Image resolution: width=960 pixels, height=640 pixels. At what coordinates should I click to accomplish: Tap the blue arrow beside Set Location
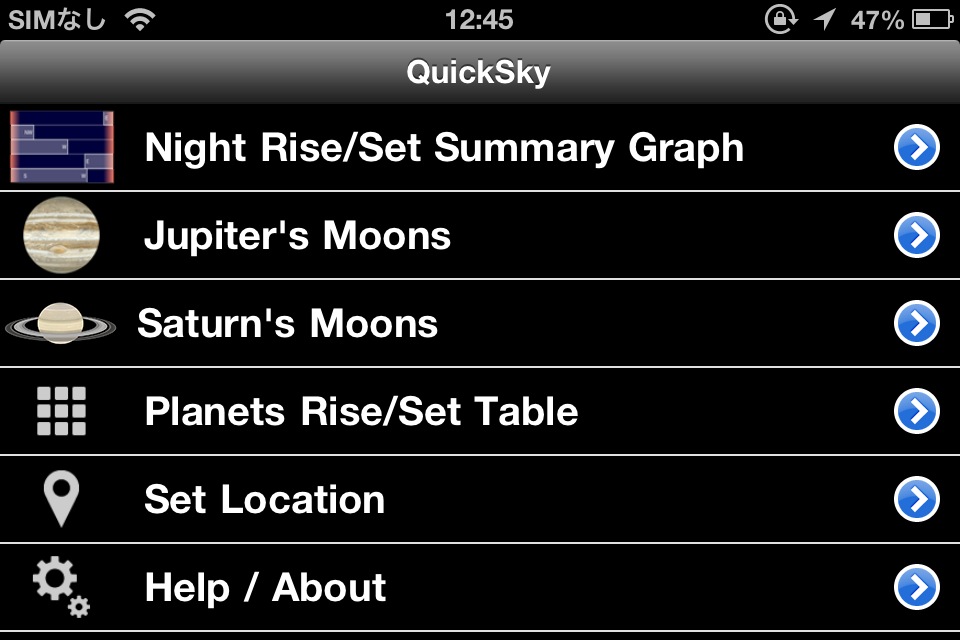(916, 500)
